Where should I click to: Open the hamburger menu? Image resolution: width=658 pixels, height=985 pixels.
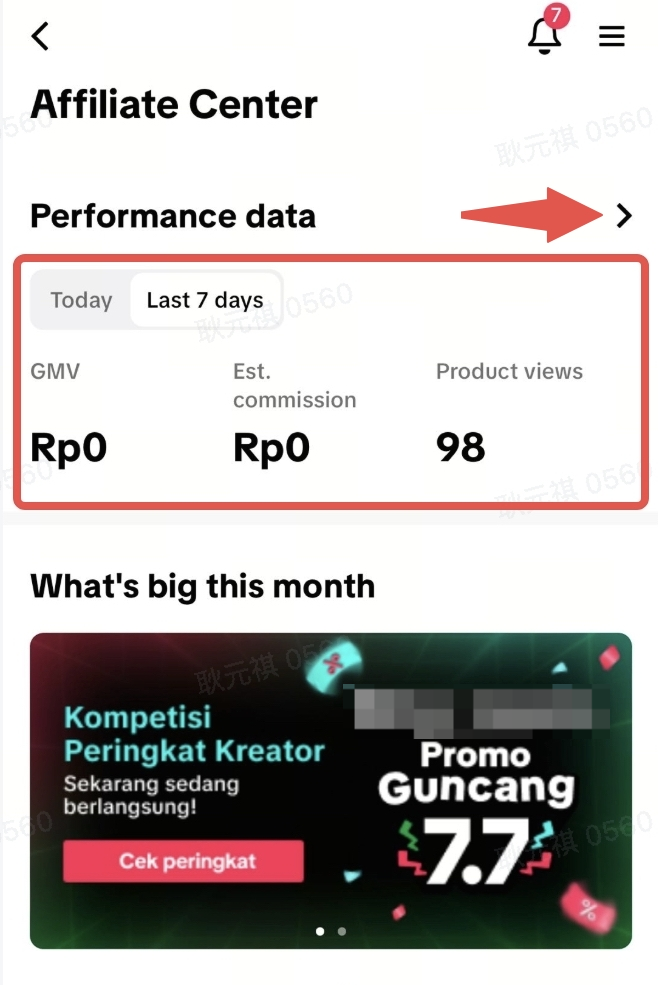pyautogui.click(x=612, y=37)
